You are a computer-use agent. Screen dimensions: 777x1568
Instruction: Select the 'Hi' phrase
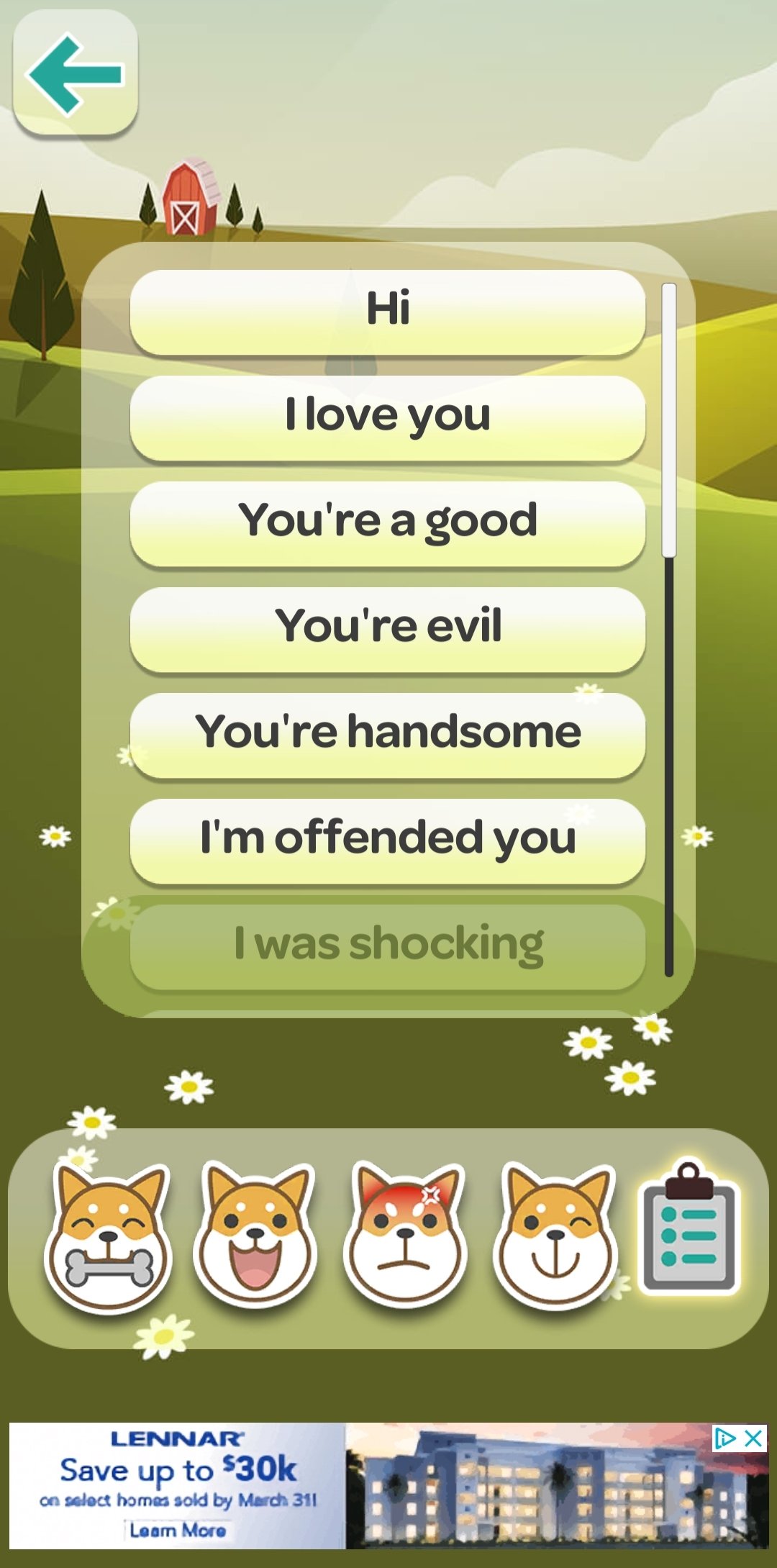388,312
